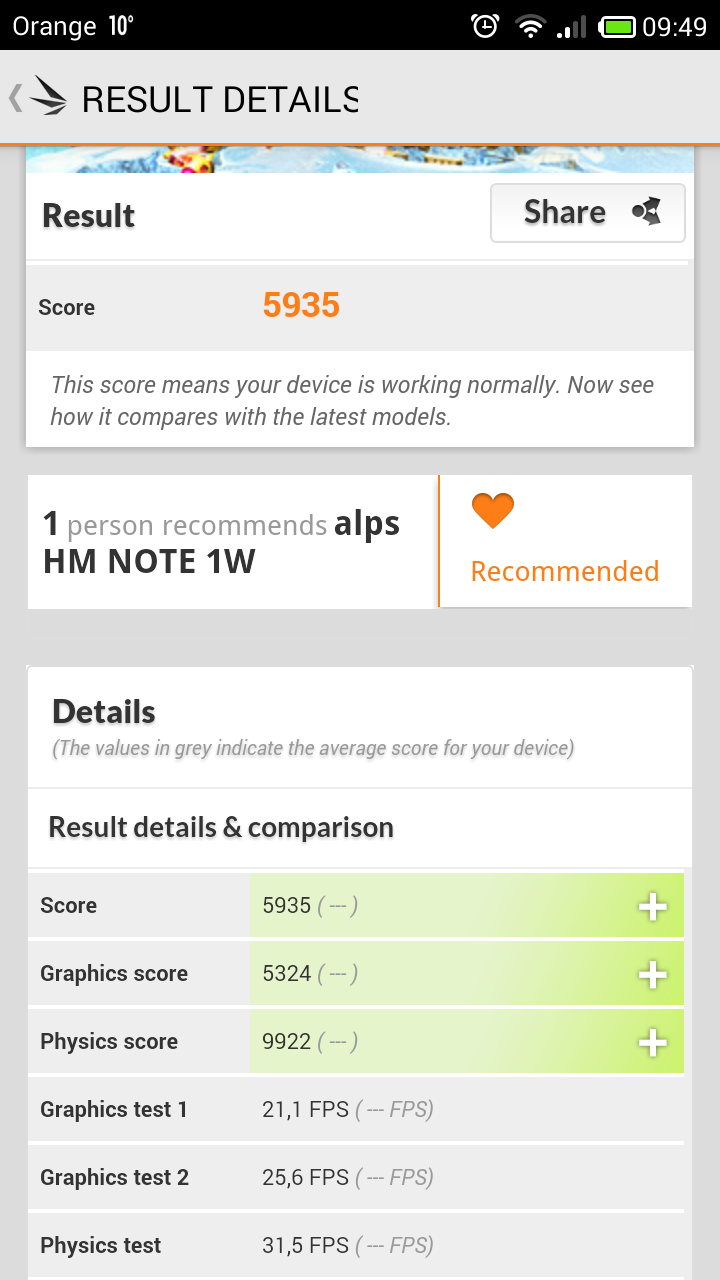Expand the Score row details
720x1280 pixels.
652,906
